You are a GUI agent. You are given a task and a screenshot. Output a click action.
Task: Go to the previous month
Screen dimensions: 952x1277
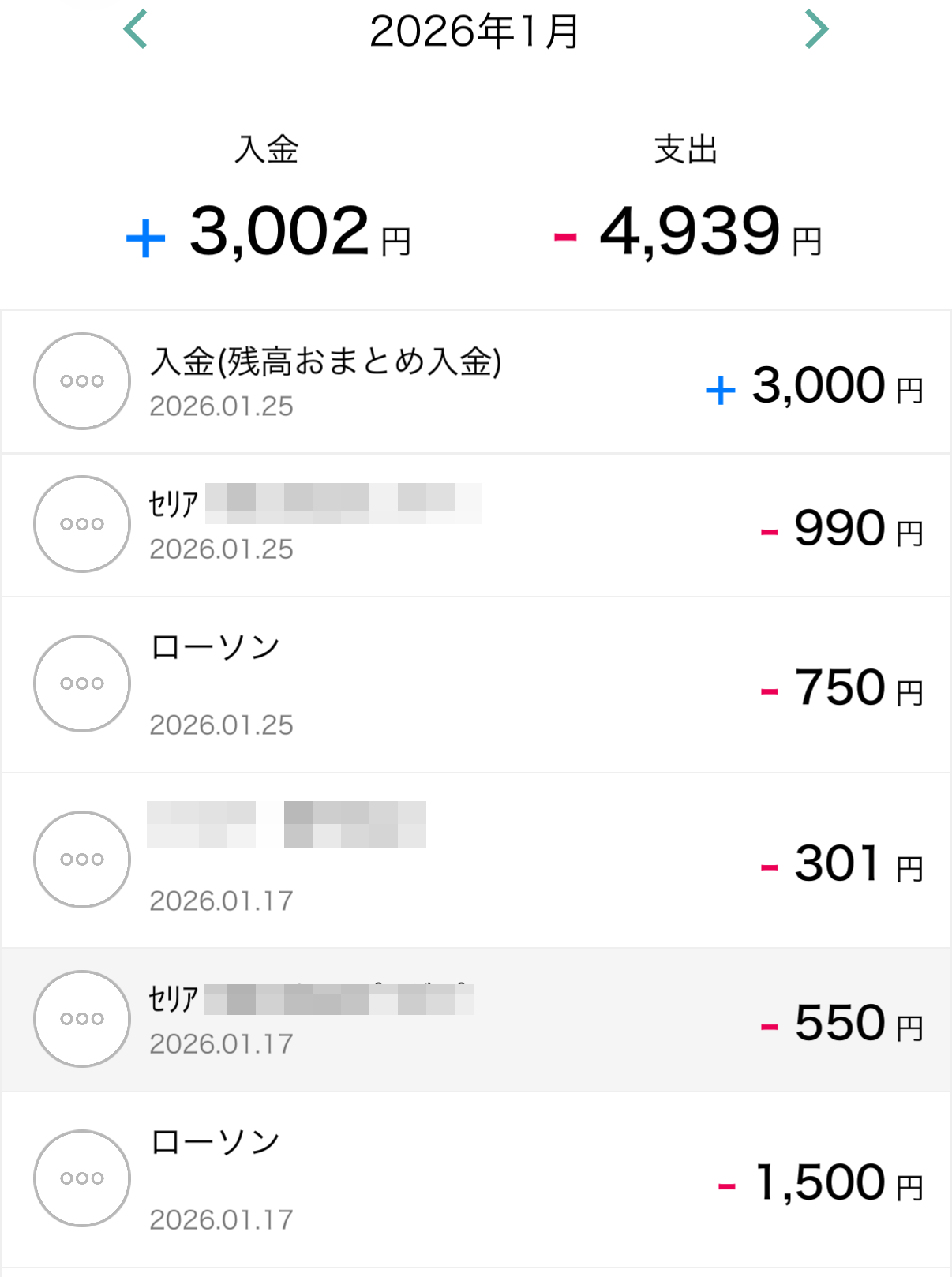[136, 30]
